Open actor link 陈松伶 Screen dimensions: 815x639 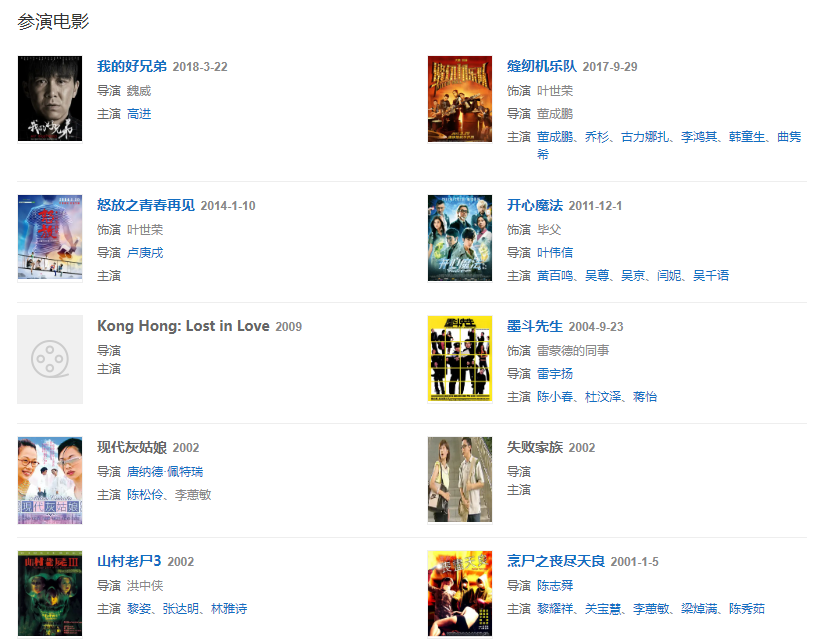click(x=145, y=495)
